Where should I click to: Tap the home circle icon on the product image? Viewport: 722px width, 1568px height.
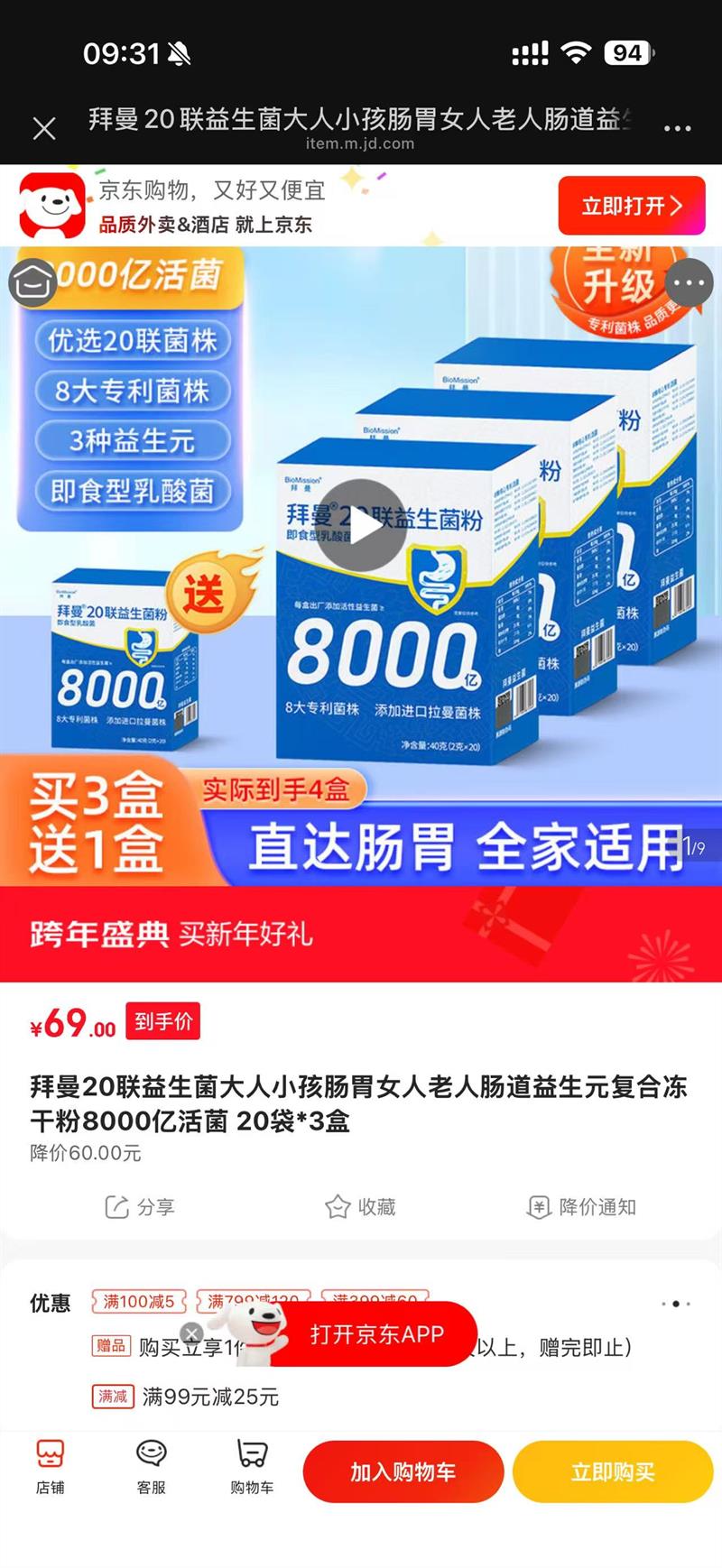click(x=33, y=282)
